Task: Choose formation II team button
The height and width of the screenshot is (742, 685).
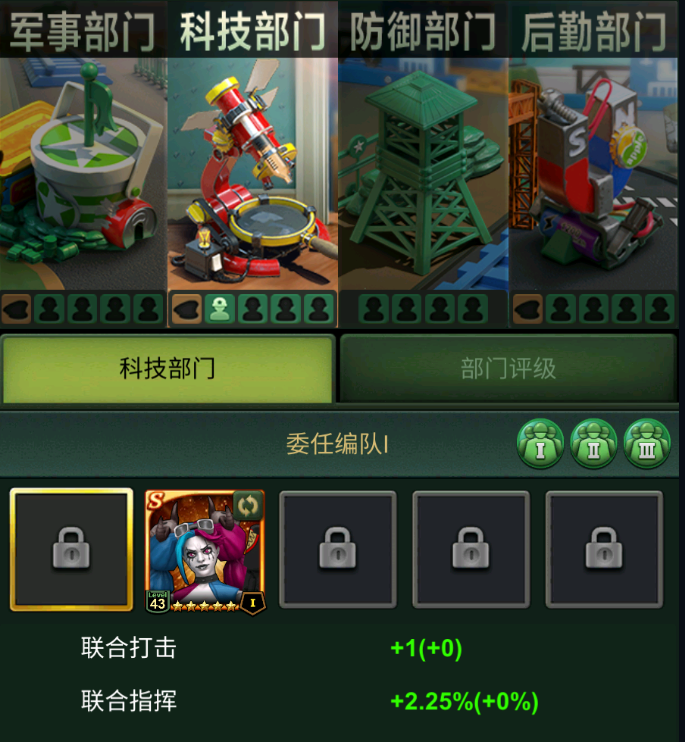Action: pos(594,445)
